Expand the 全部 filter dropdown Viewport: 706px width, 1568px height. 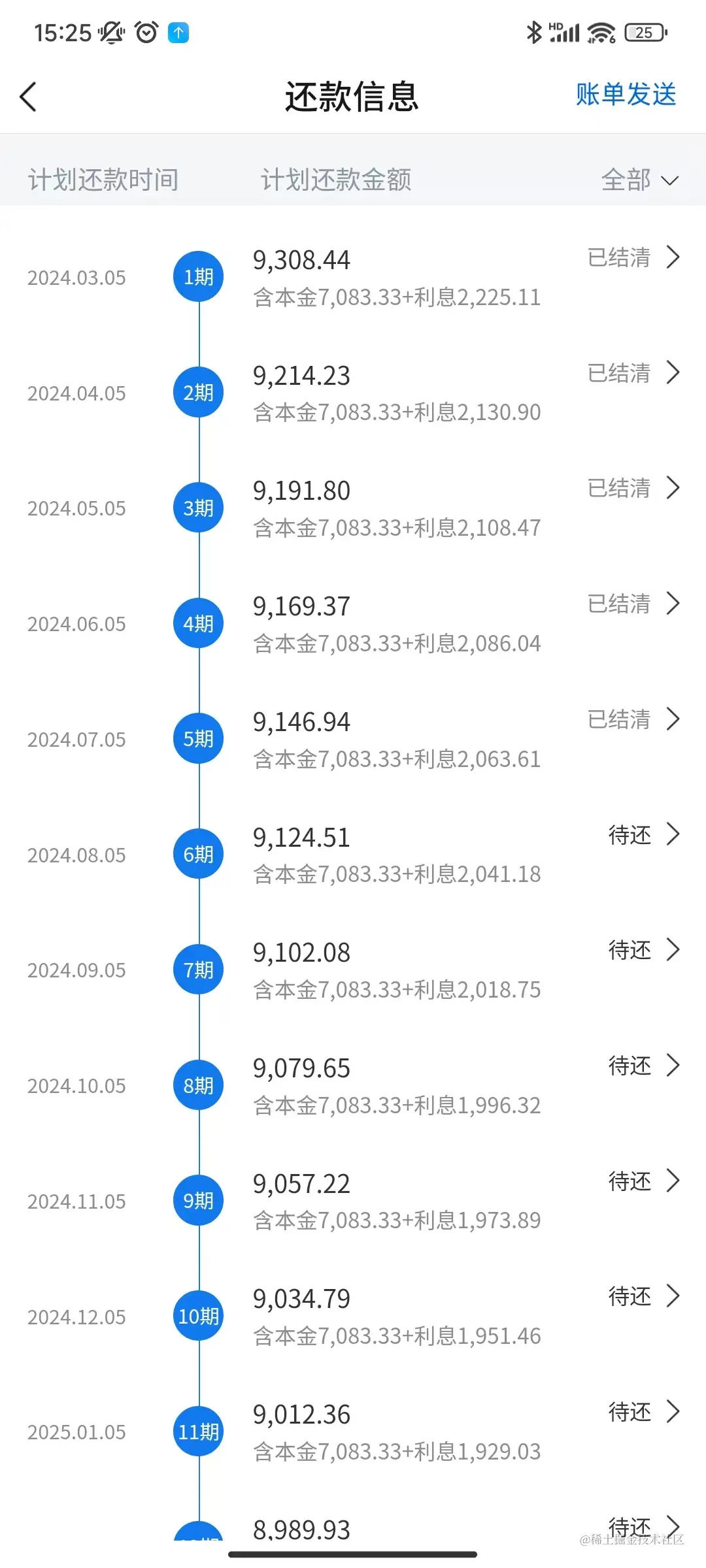[x=639, y=180]
